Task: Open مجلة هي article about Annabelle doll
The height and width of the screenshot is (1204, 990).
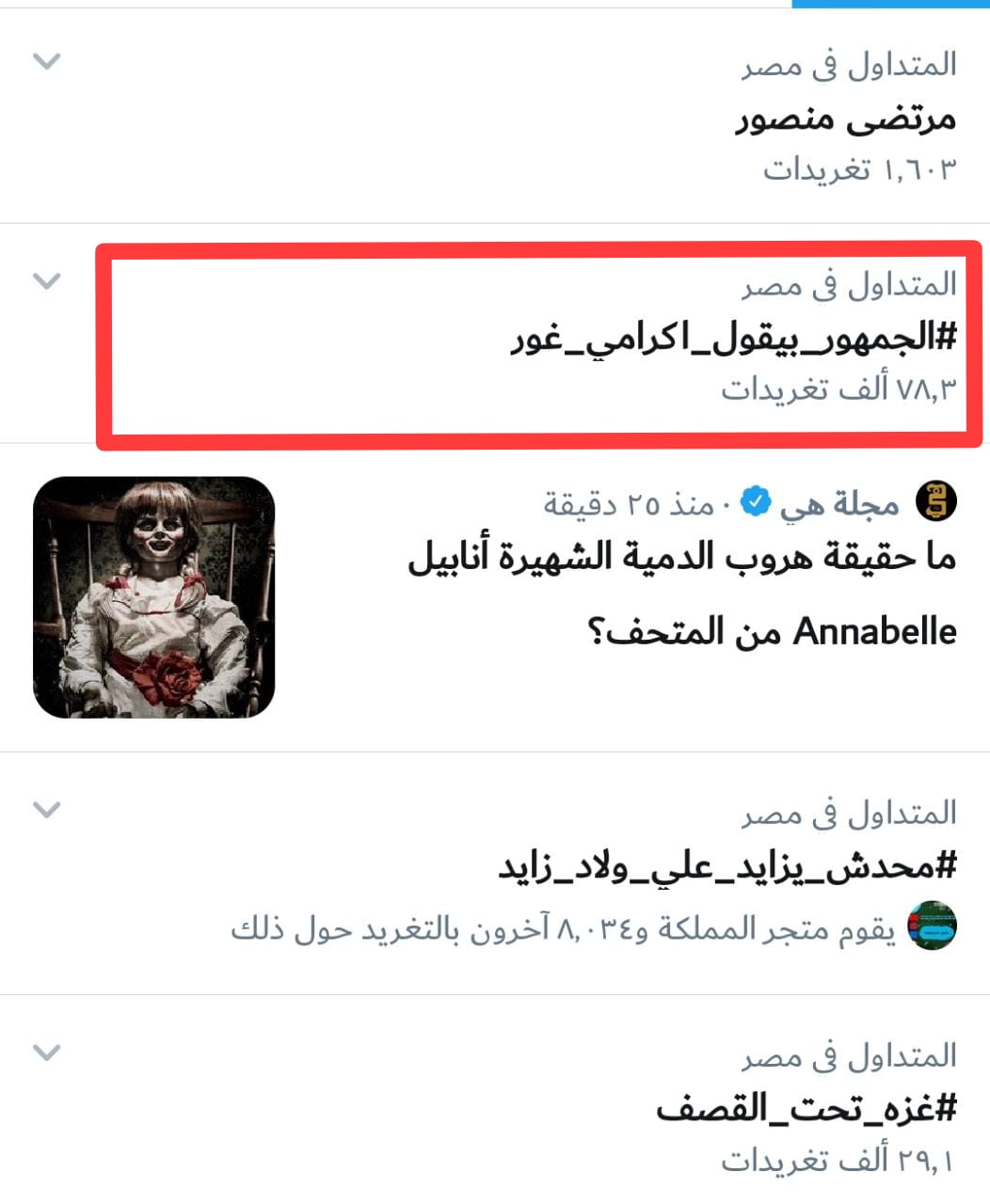Action: pos(681,558)
